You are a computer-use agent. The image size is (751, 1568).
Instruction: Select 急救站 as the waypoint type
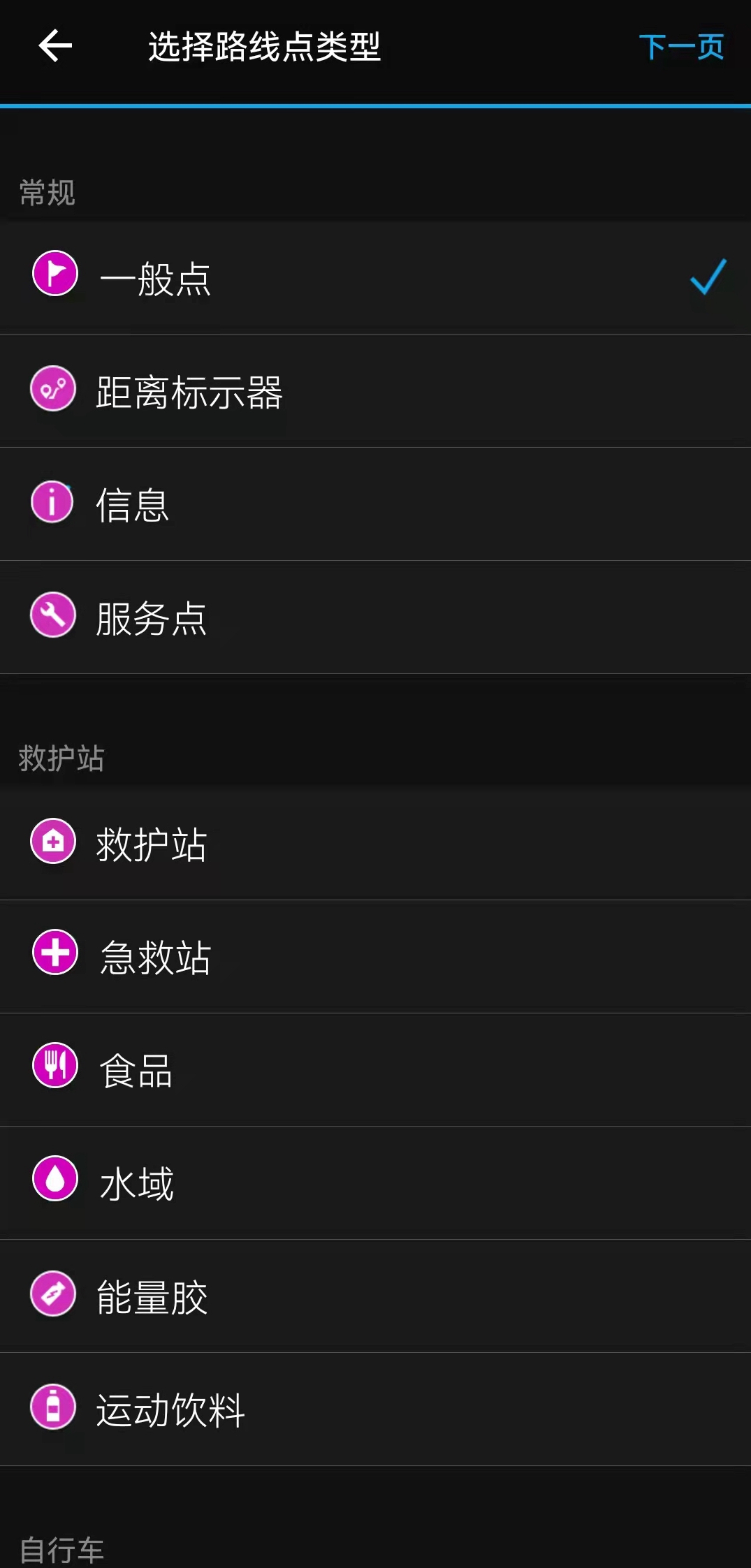[155, 956]
